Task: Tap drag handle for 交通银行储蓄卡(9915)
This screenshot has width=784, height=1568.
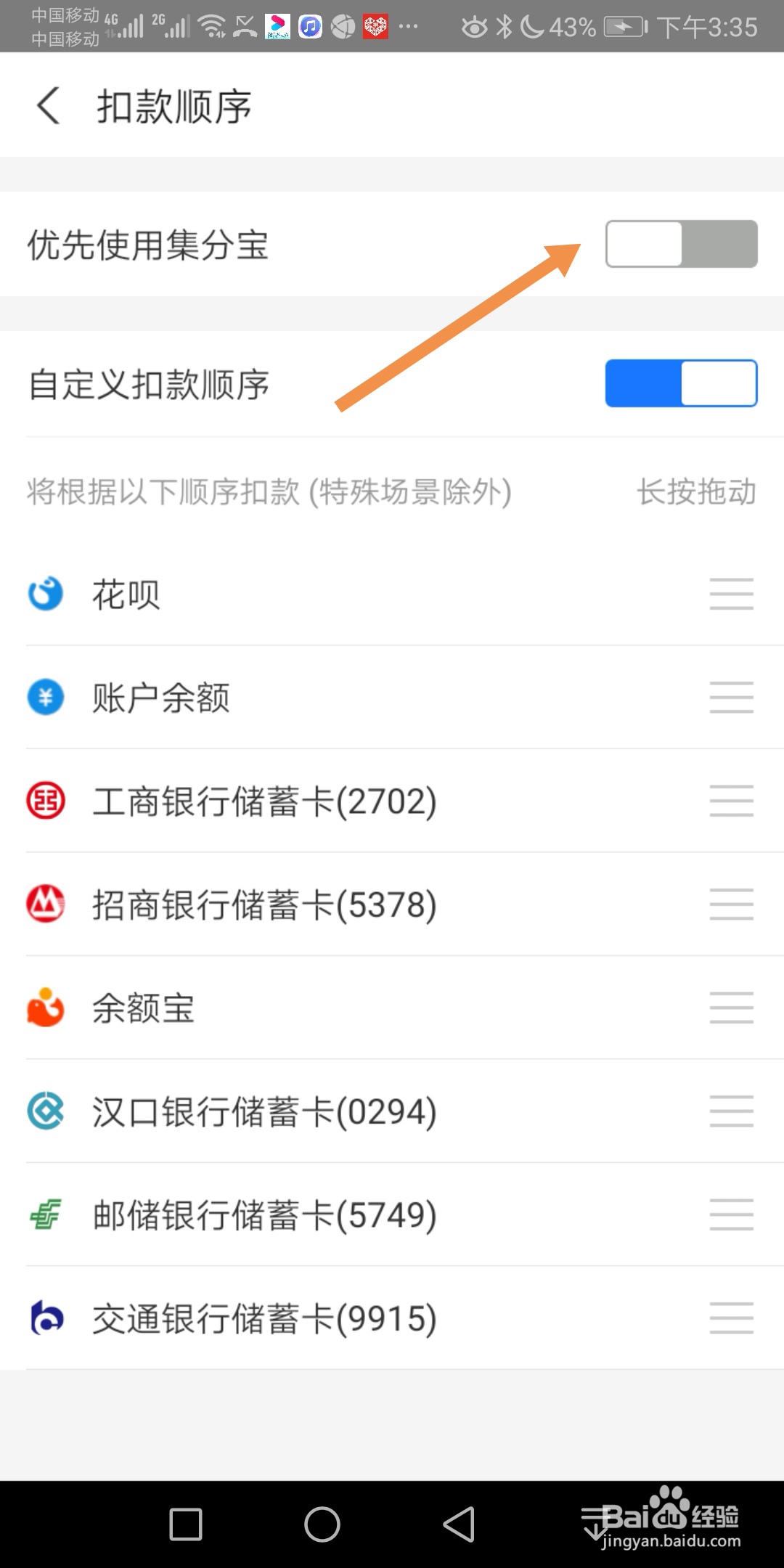Action: click(731, 1318)
